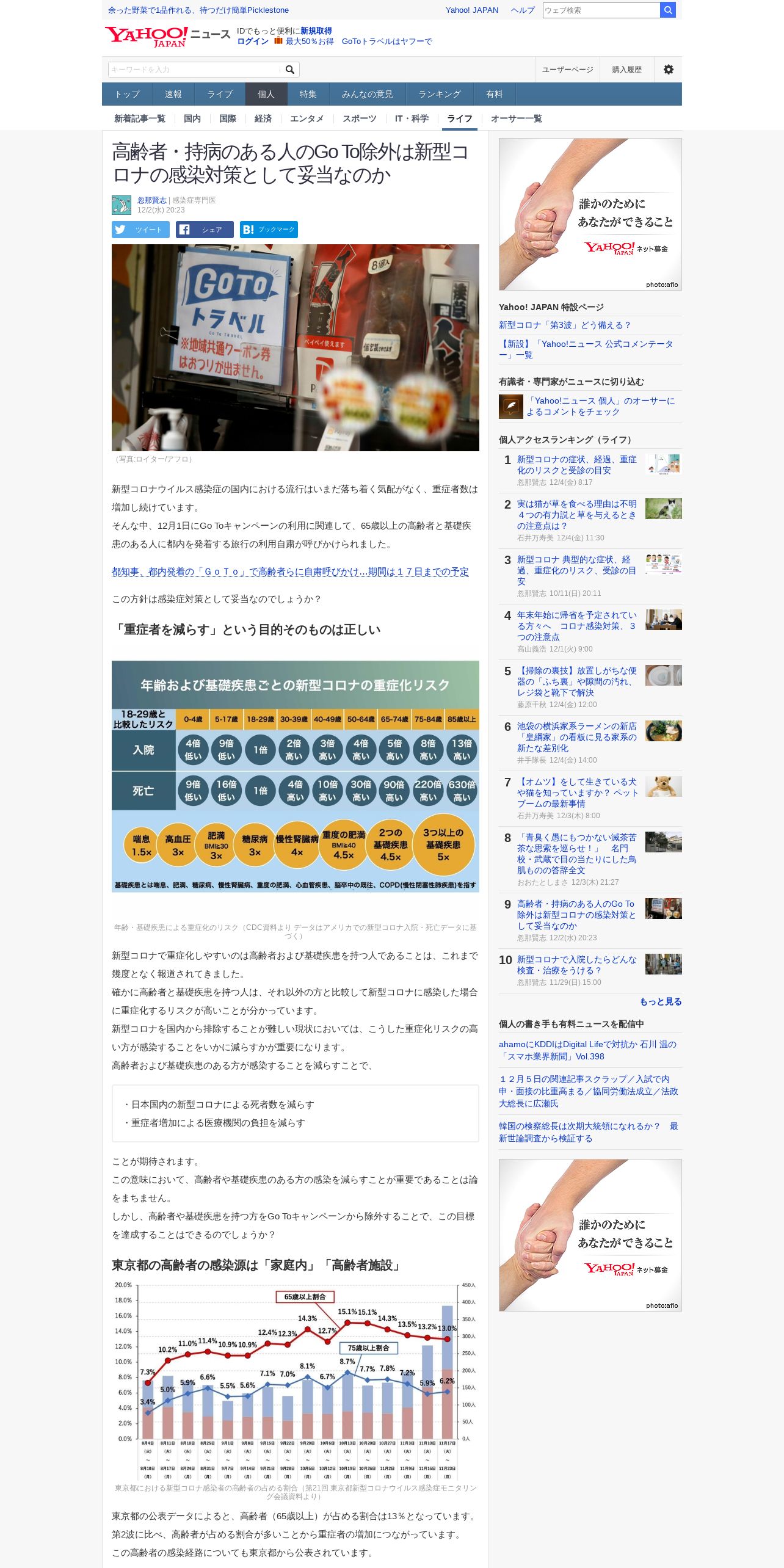Add article to Hatena ブックマーク
784x1568 pixels.
[269, 230]
